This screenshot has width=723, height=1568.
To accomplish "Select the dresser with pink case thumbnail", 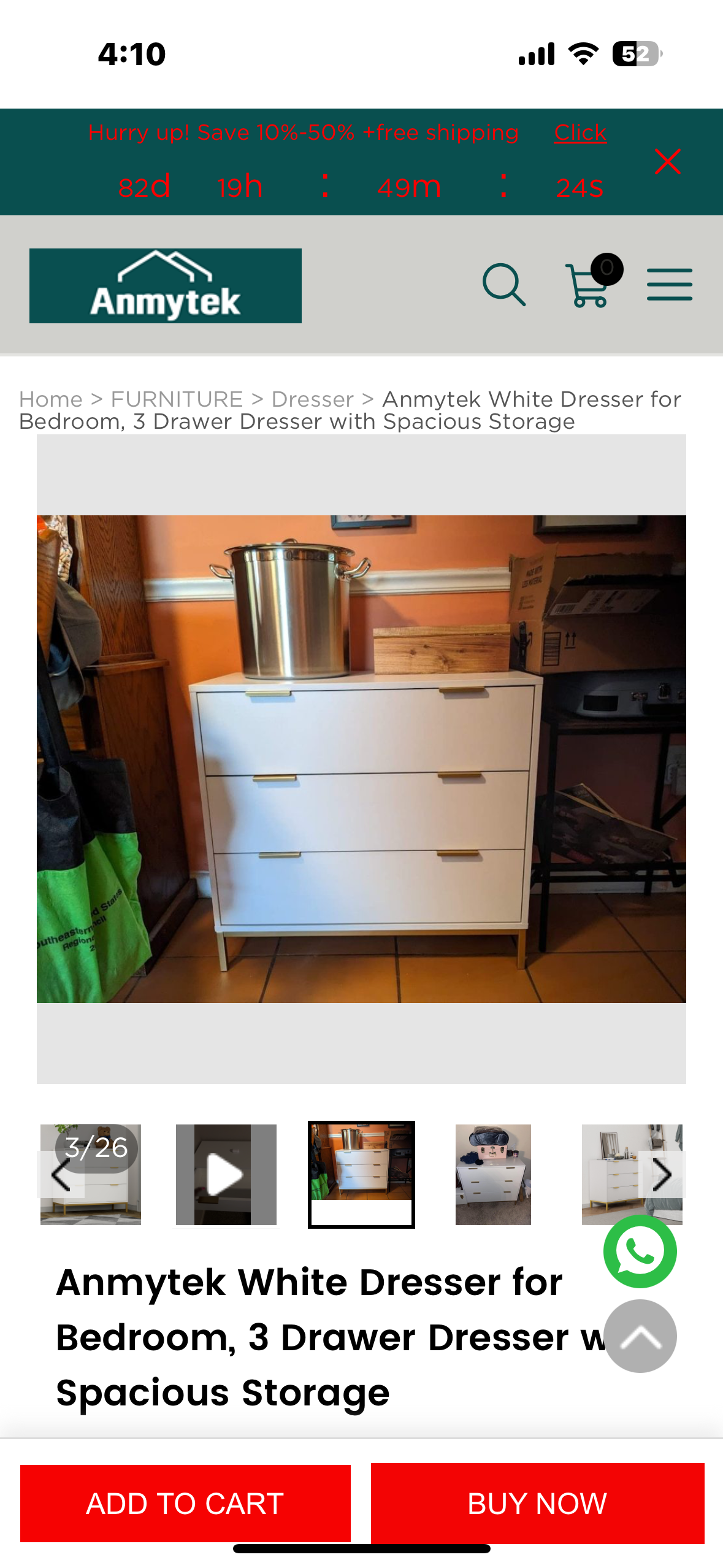I will pos(492,1175).
